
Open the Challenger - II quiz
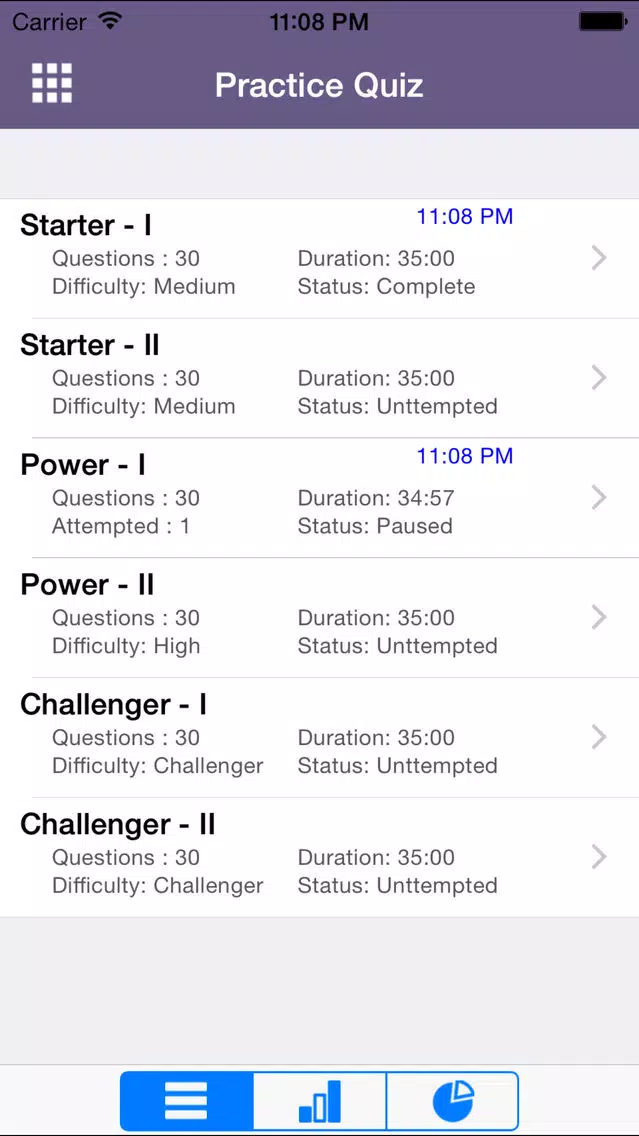click(x=320, y=857)
